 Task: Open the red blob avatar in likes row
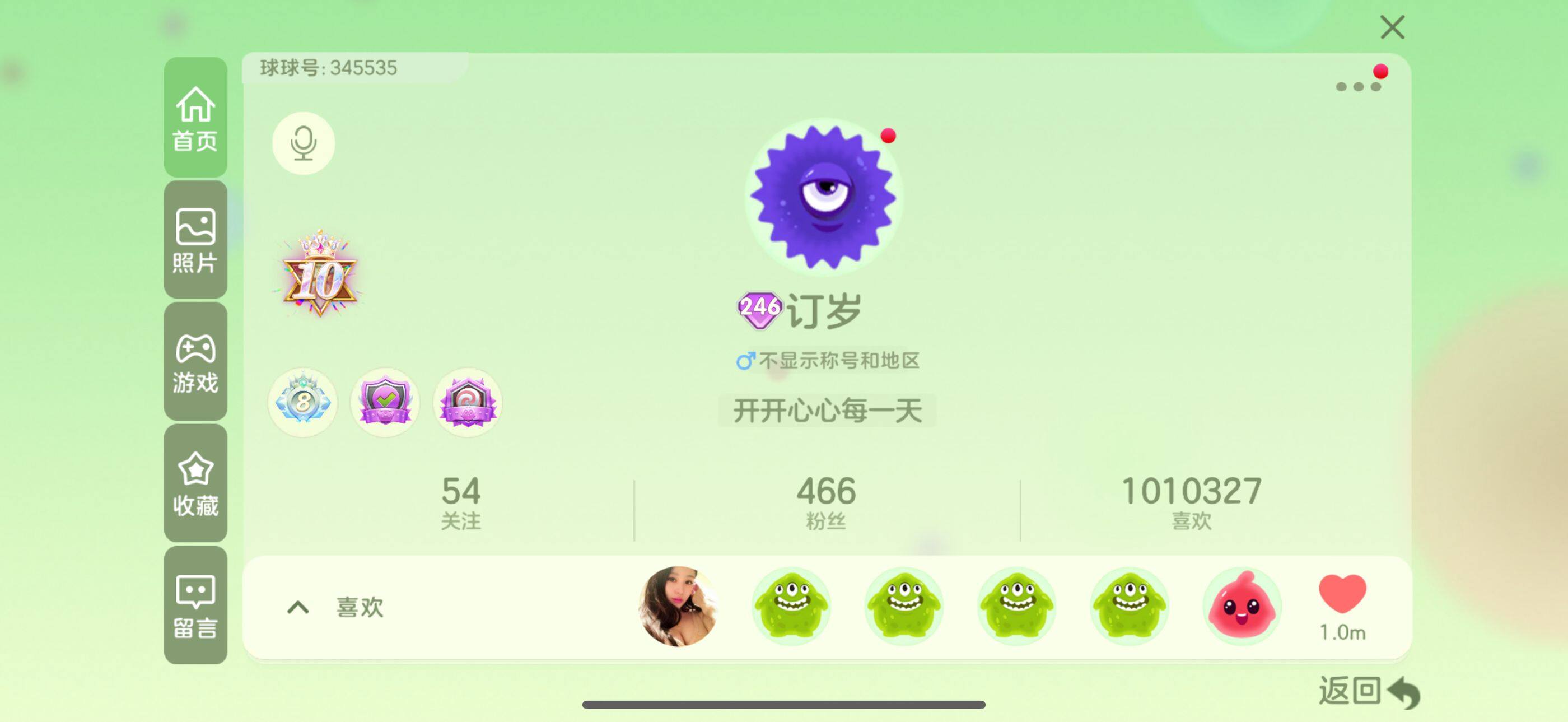[1242, 606]
